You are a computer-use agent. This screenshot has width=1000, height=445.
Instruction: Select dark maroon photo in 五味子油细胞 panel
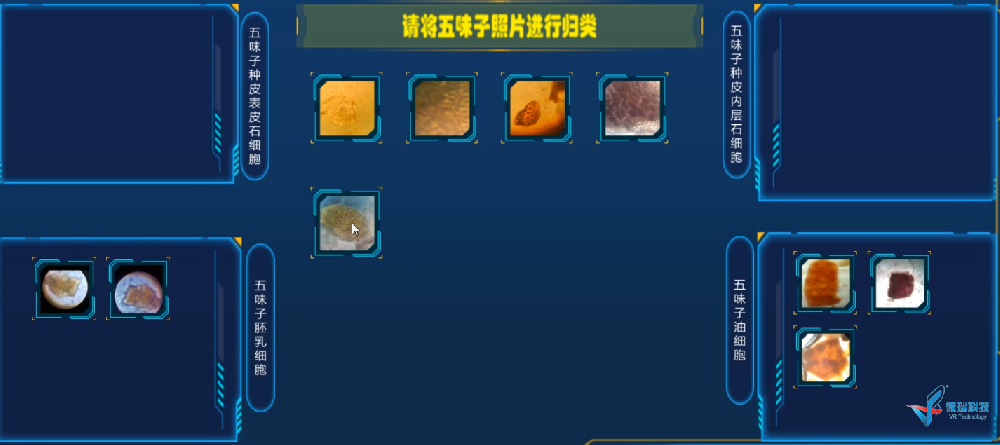coord(899,282)
